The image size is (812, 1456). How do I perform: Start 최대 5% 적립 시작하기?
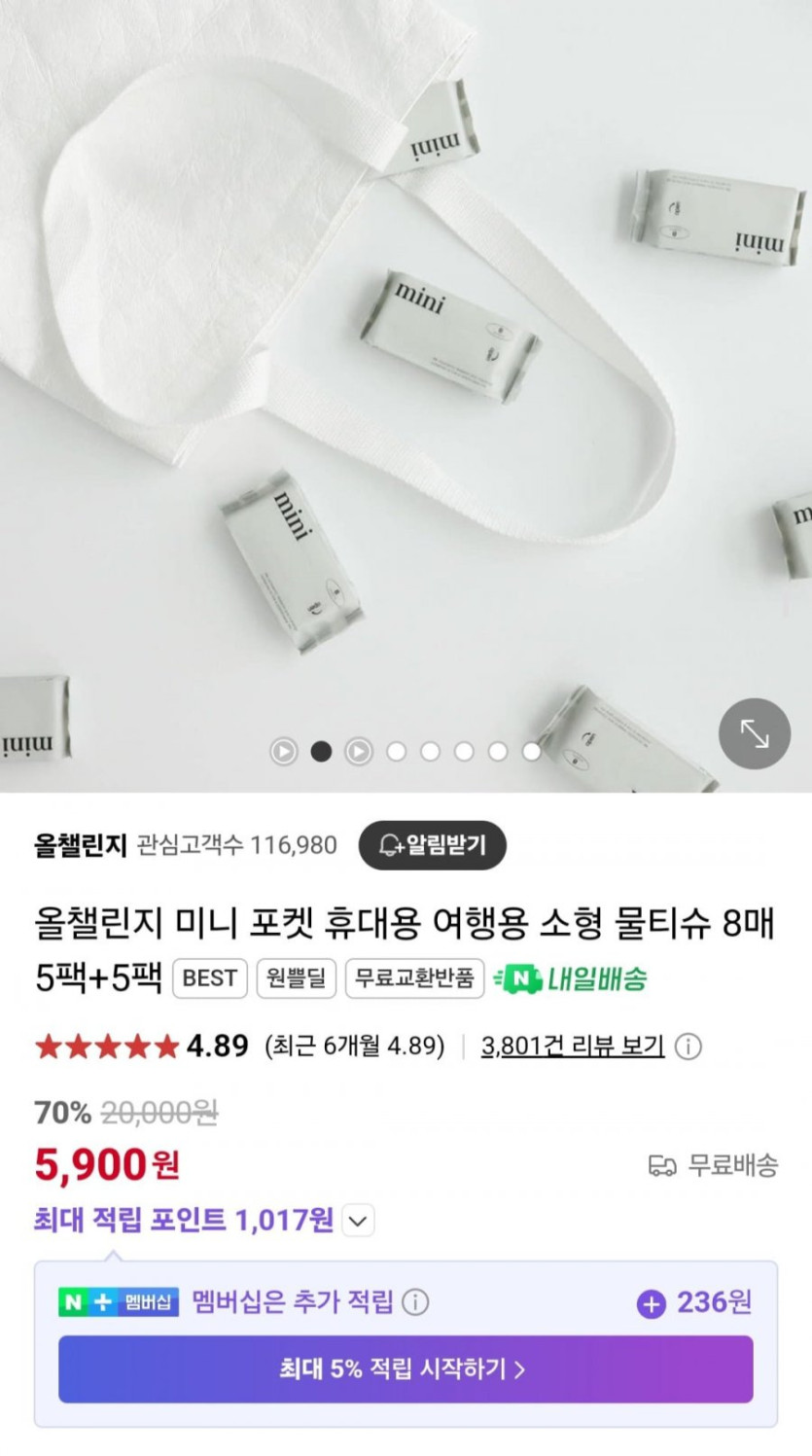(406, 1369)
